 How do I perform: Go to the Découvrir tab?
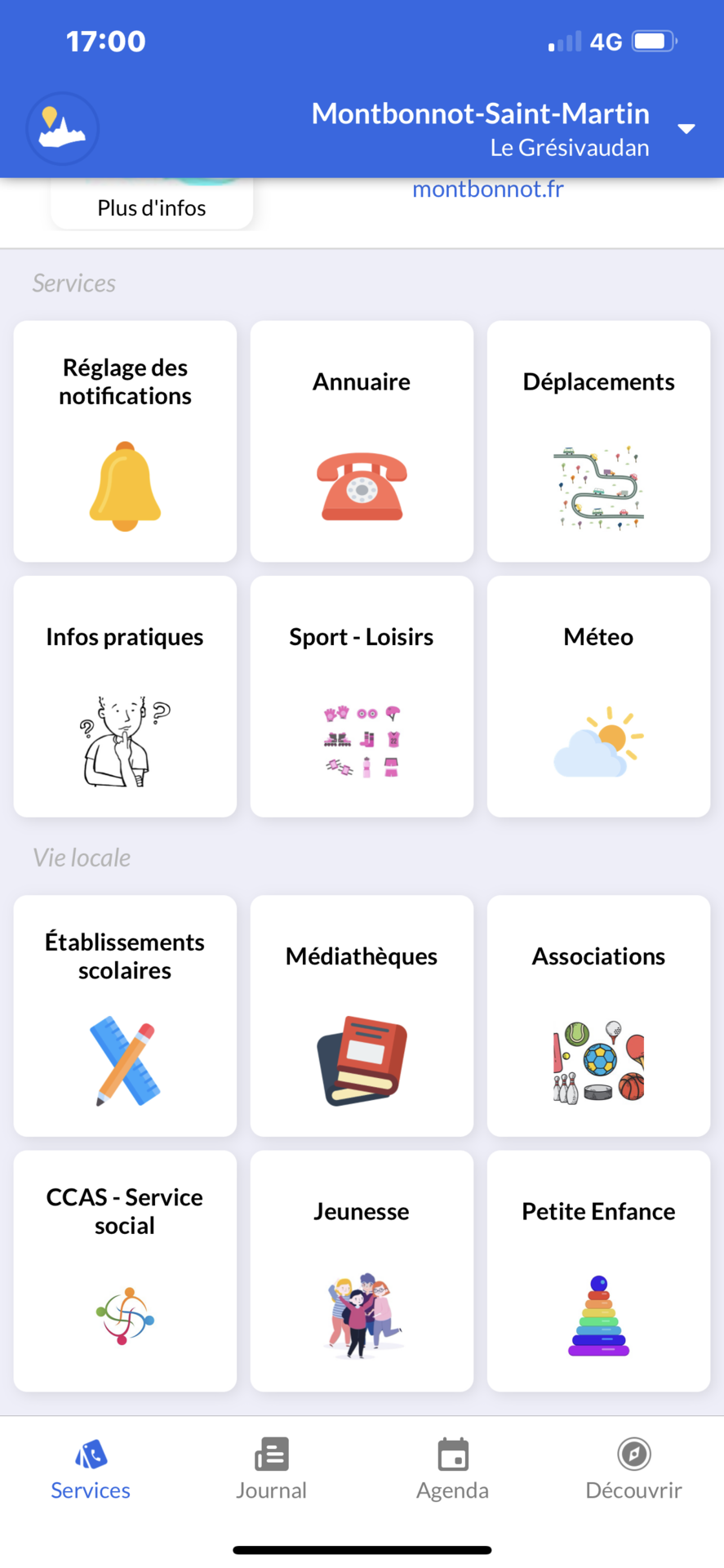pos(633,1469)
